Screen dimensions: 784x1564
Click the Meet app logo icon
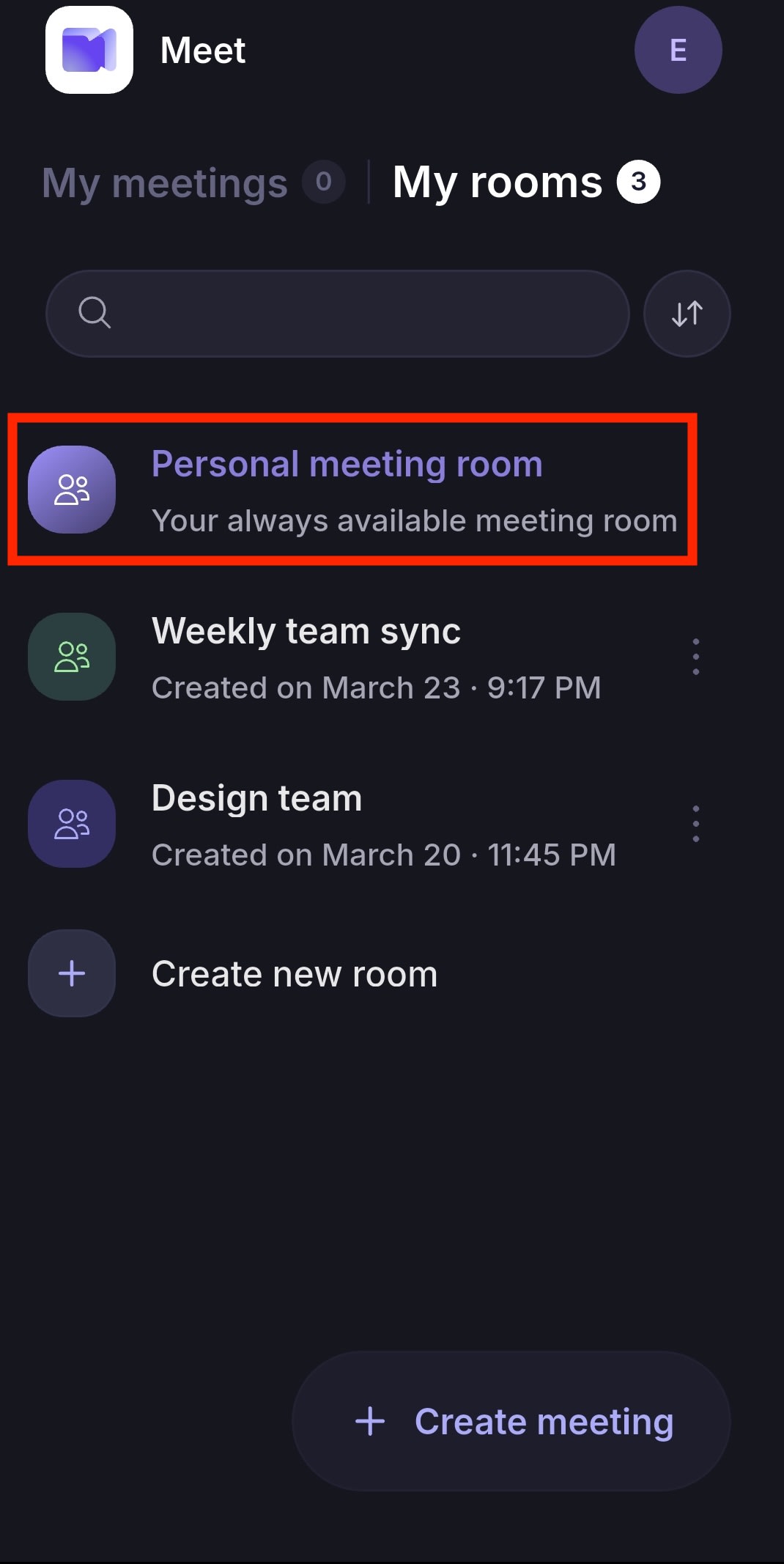pos(88,49)
